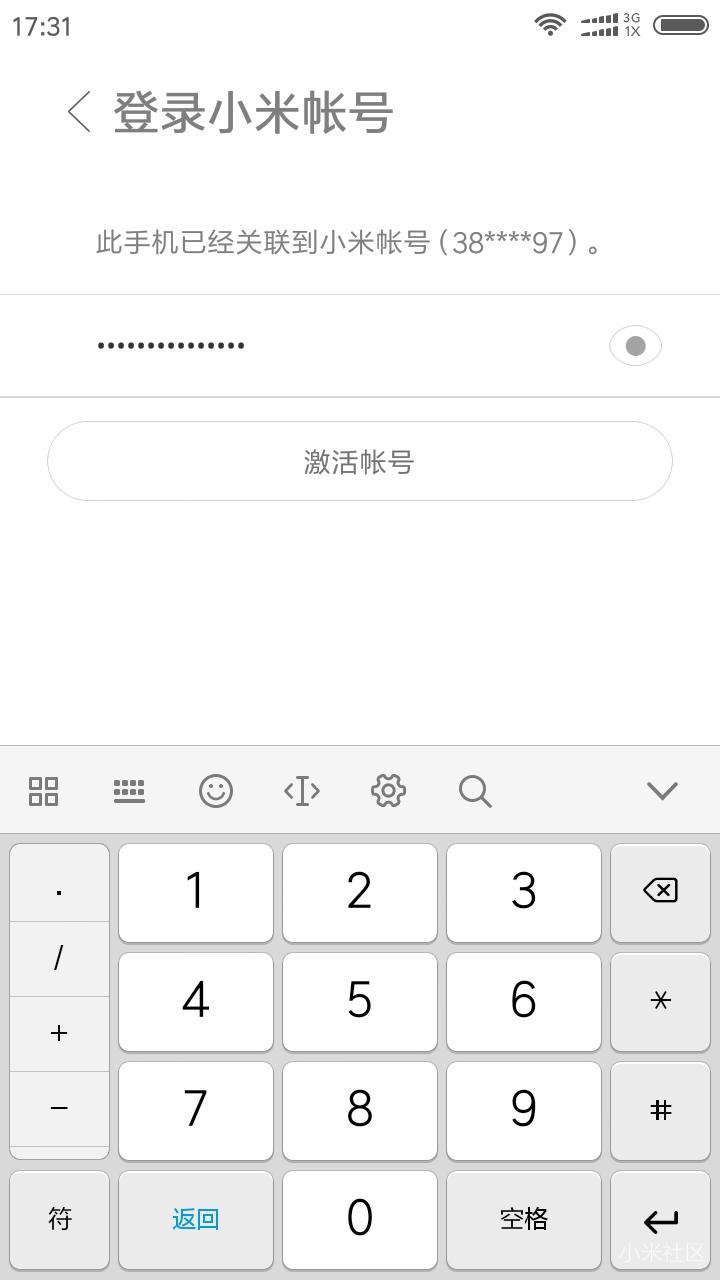
Task: Tap the 激活帐号 button
Action: (x=360, y=461)
